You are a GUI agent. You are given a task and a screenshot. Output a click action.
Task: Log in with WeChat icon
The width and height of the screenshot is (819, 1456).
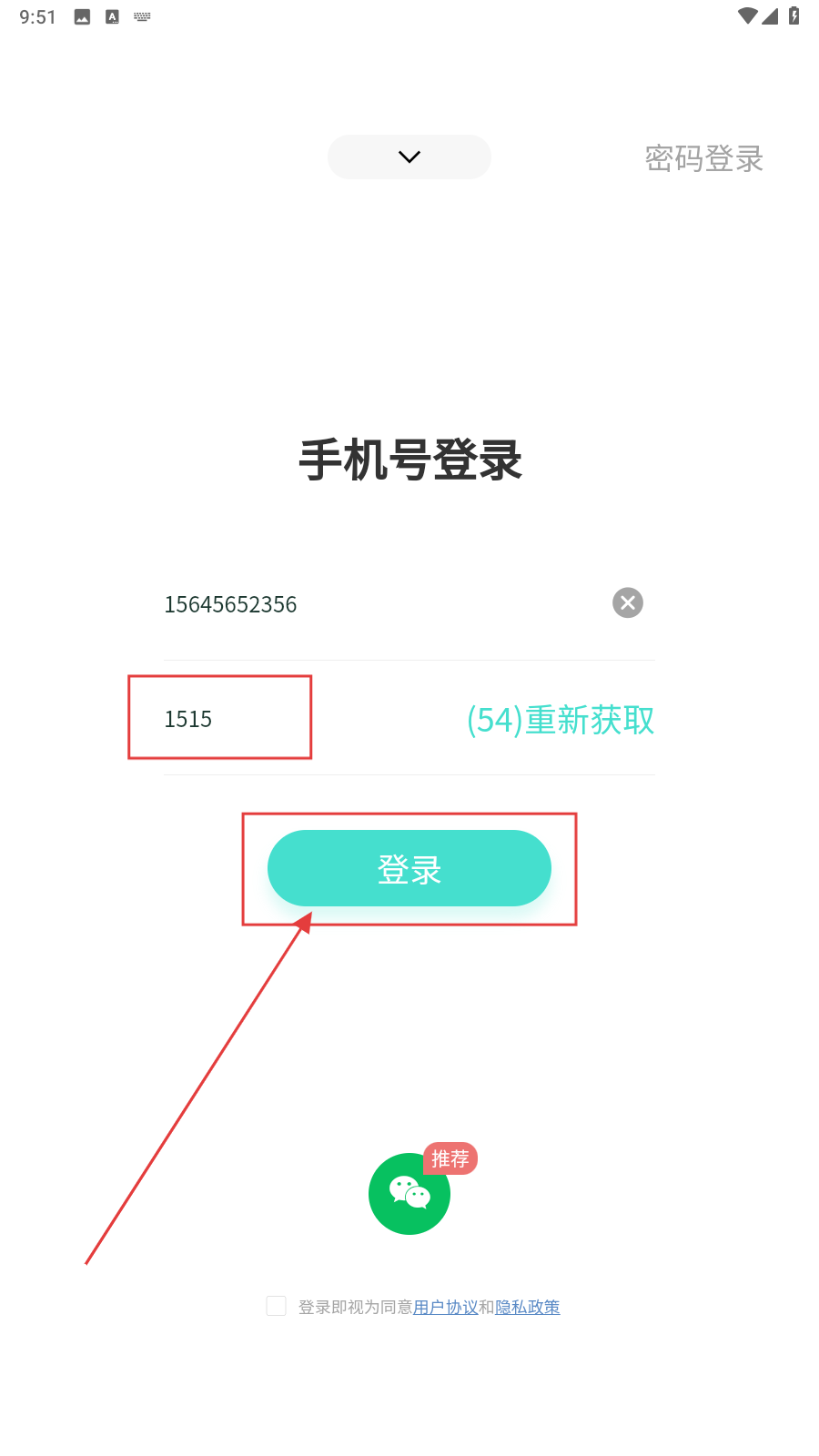[409, 1194]
